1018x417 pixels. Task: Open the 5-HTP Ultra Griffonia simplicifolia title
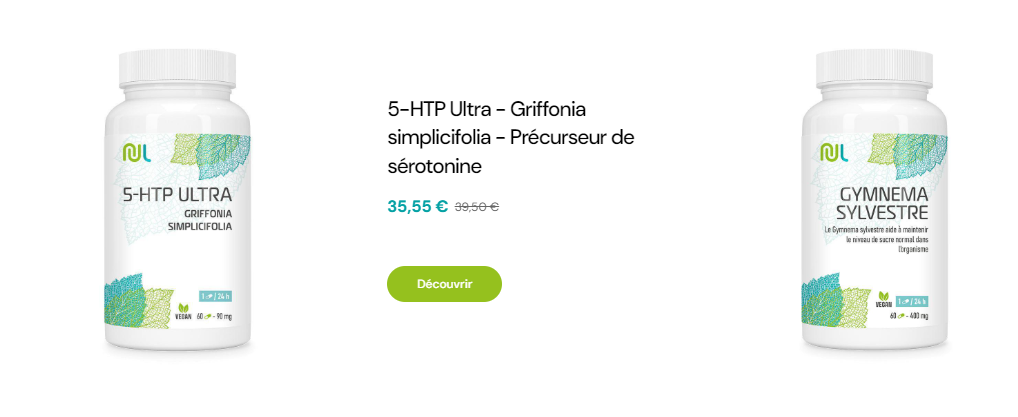(511, 136)
